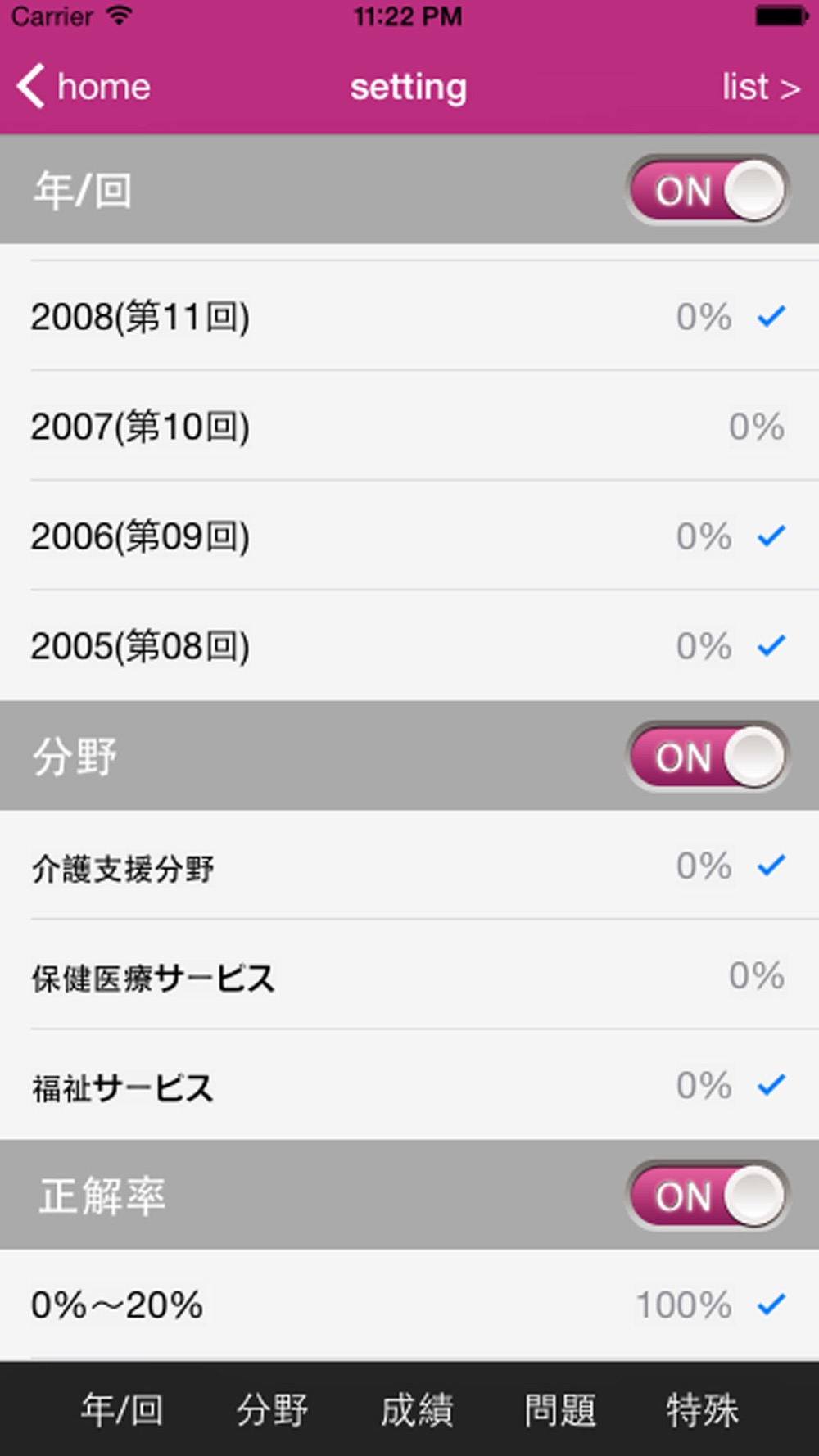The width and height of the screenshot is (819, 1456).
Task: Switch to the 問題 tab
Action: [x=560, y=1410]
